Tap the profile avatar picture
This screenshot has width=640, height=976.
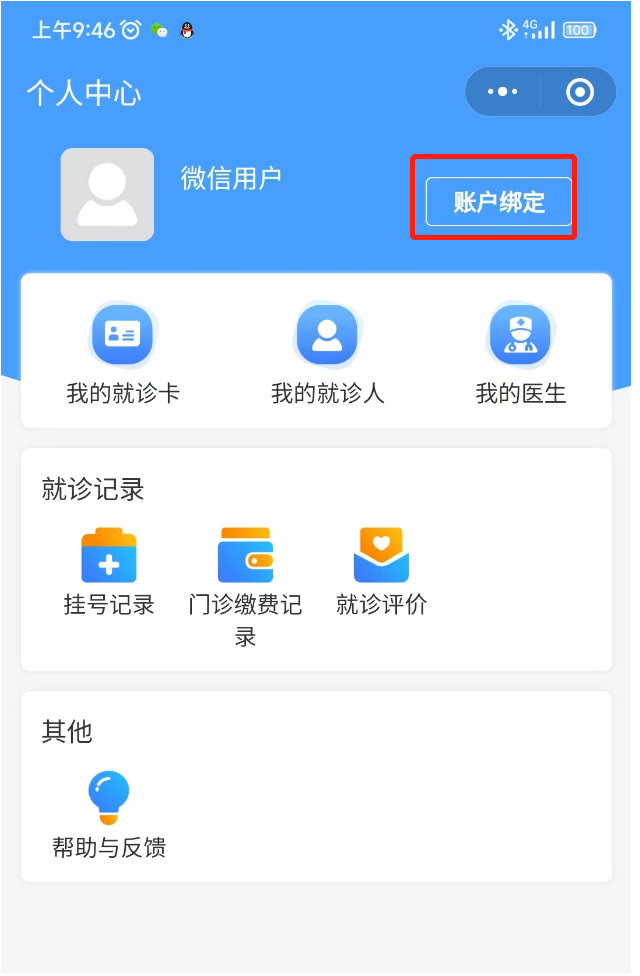click(107, 195)
